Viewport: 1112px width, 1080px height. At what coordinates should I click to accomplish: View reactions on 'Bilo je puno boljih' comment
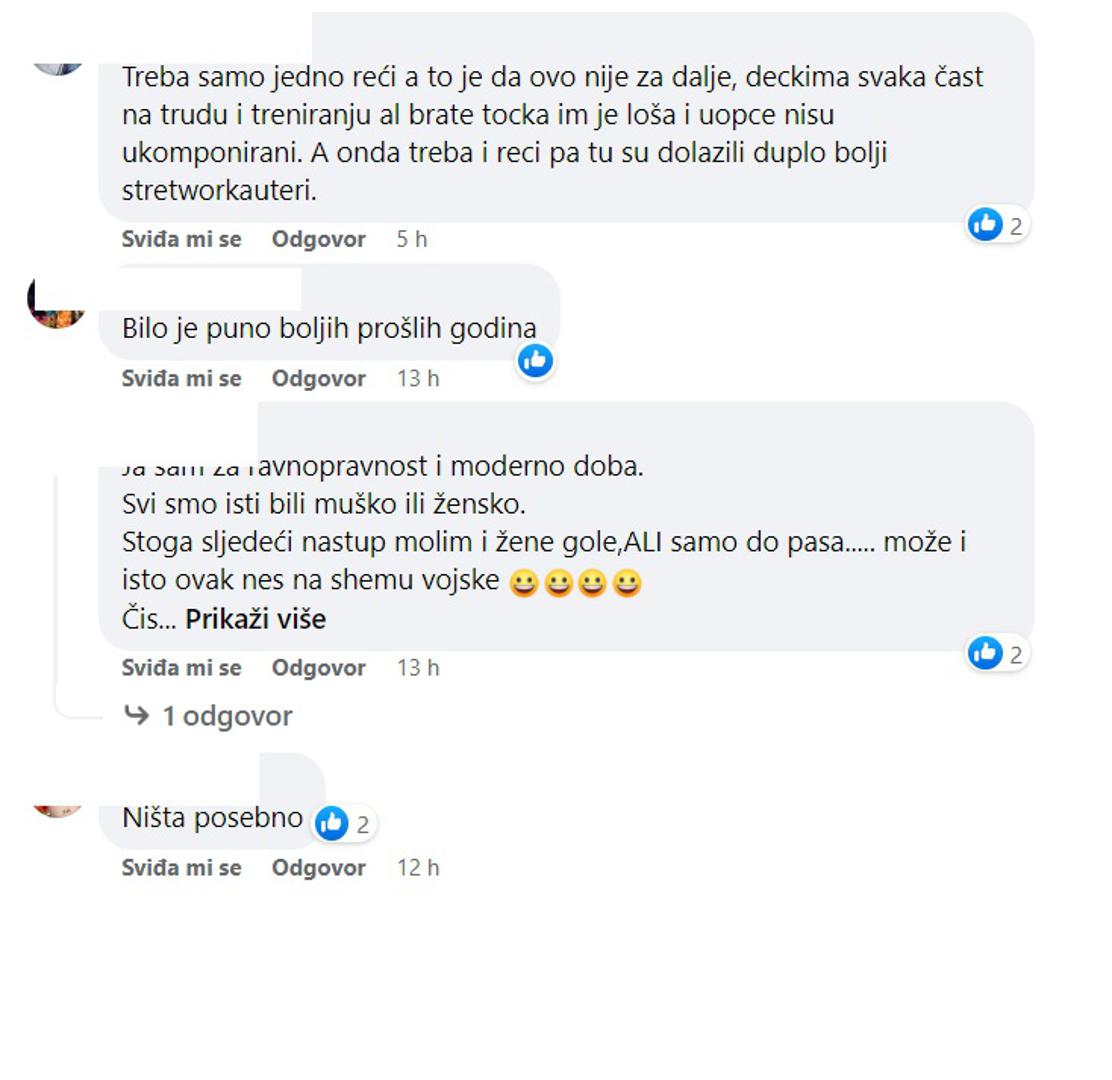536,361
